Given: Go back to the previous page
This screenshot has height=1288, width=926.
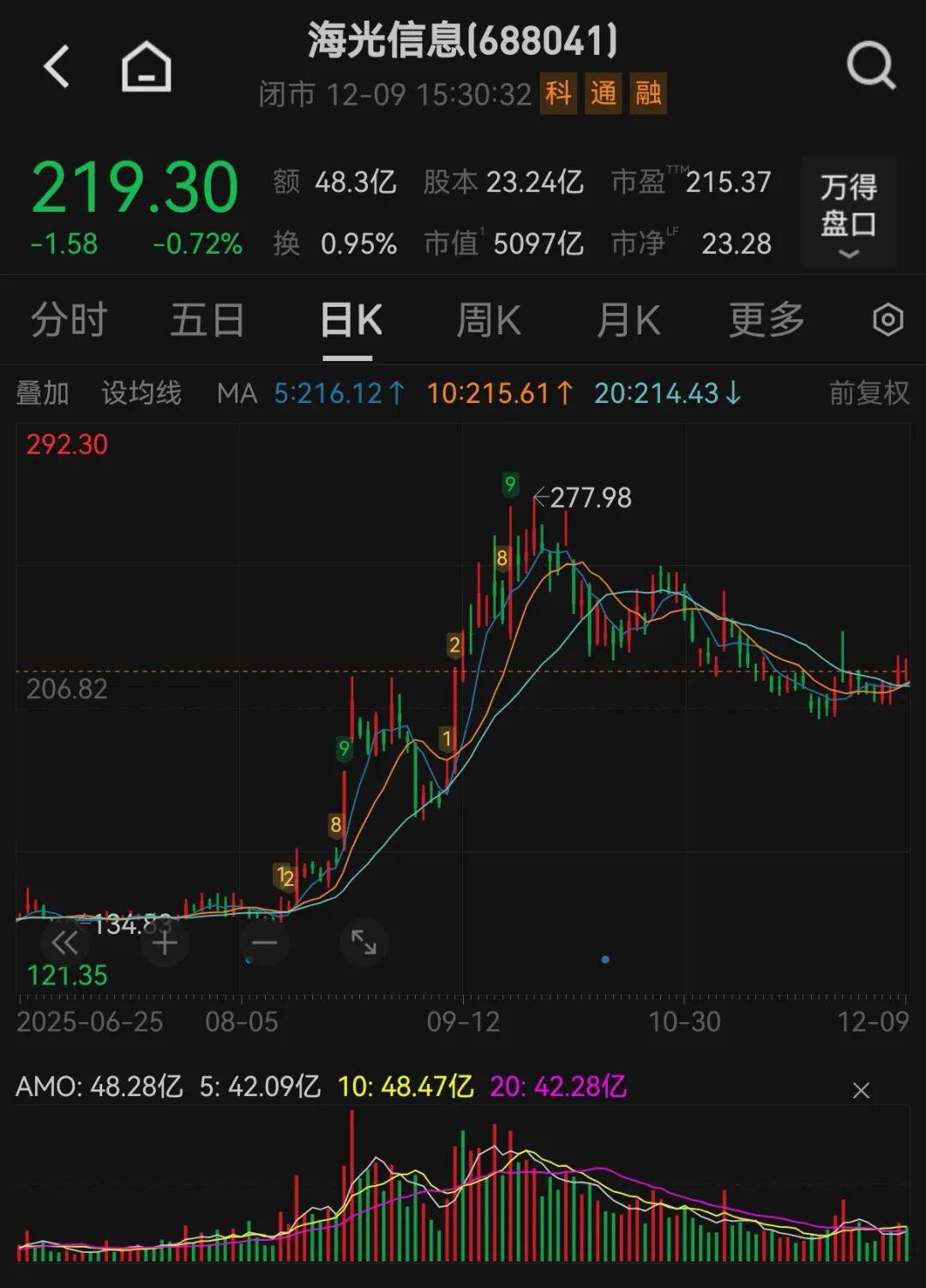Looking at the screenshot, I should click(x=57, y=67).
